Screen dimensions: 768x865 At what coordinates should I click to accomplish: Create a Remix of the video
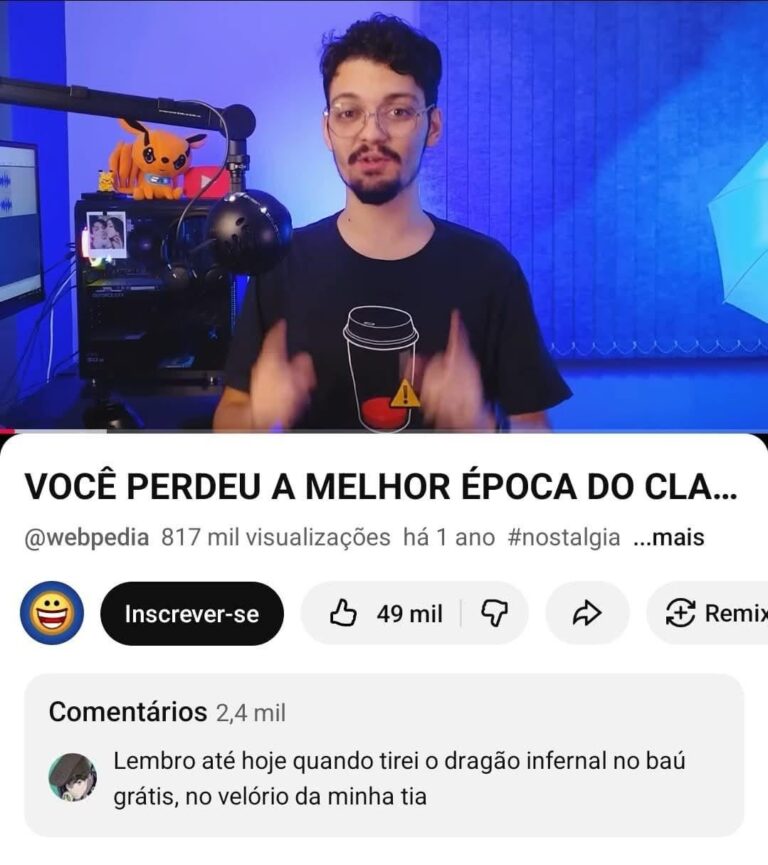(712, 614)
